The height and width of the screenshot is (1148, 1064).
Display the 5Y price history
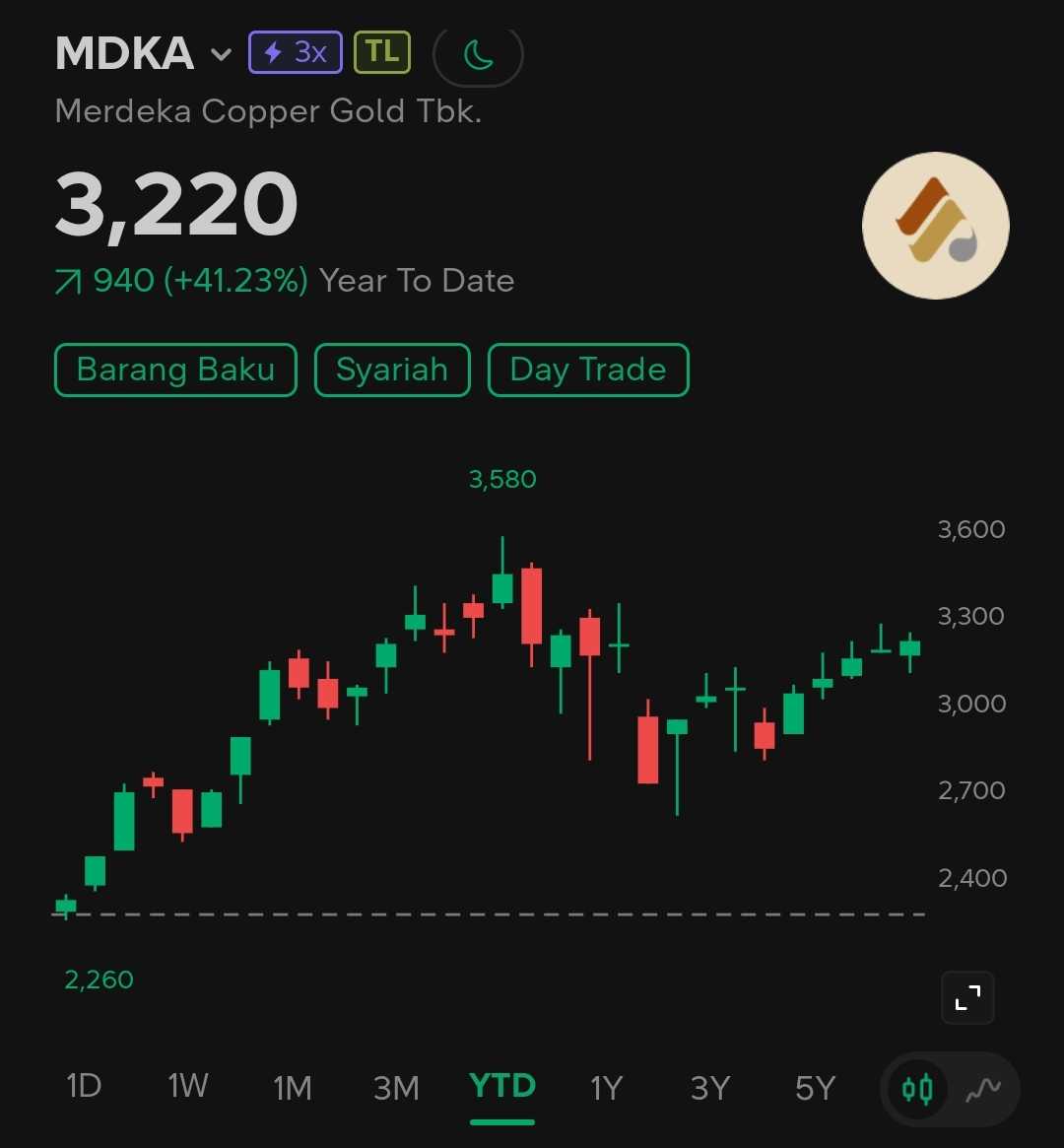pos(816,1088)
